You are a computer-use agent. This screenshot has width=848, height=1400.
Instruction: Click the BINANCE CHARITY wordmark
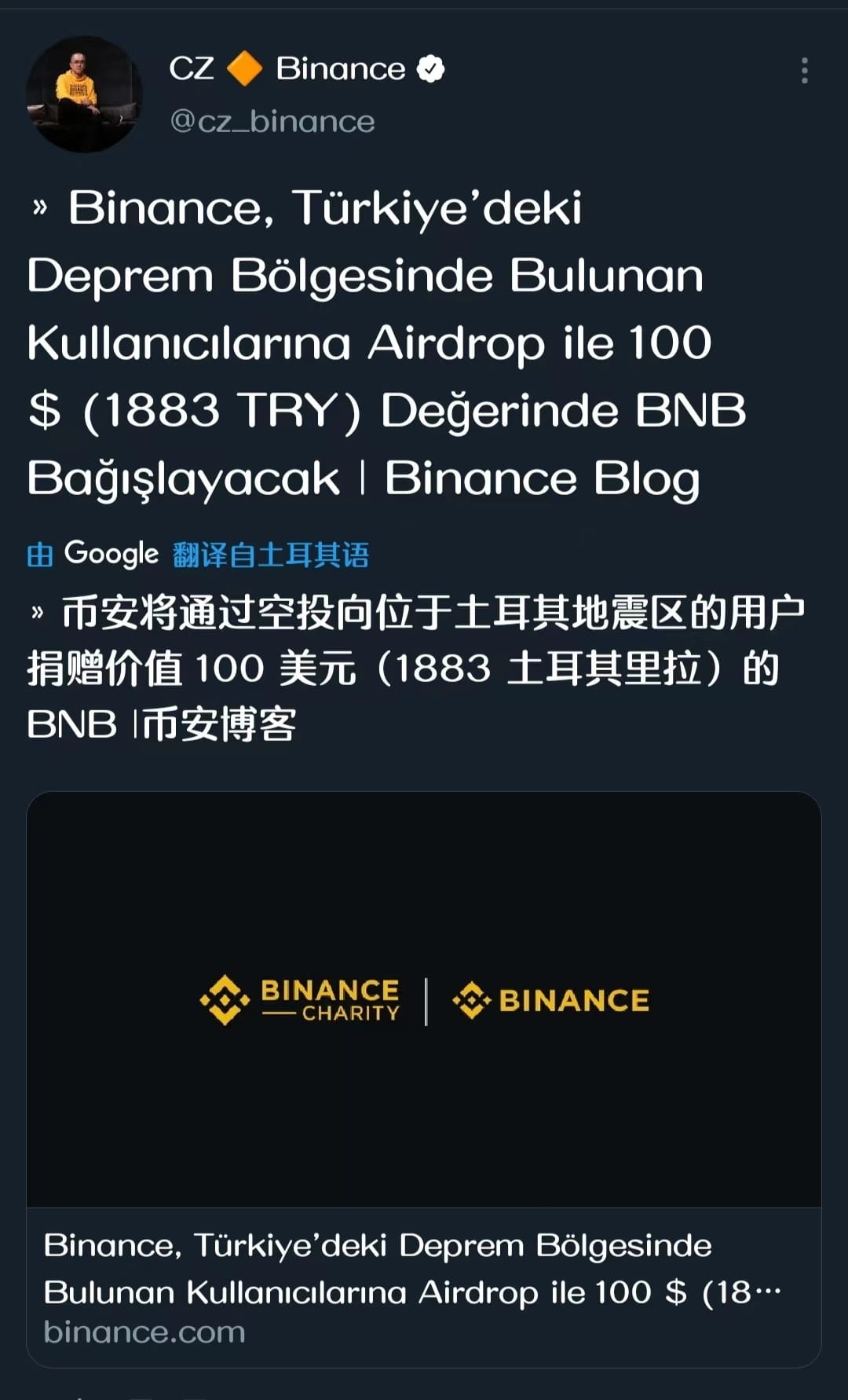(x=330, y=1000)
